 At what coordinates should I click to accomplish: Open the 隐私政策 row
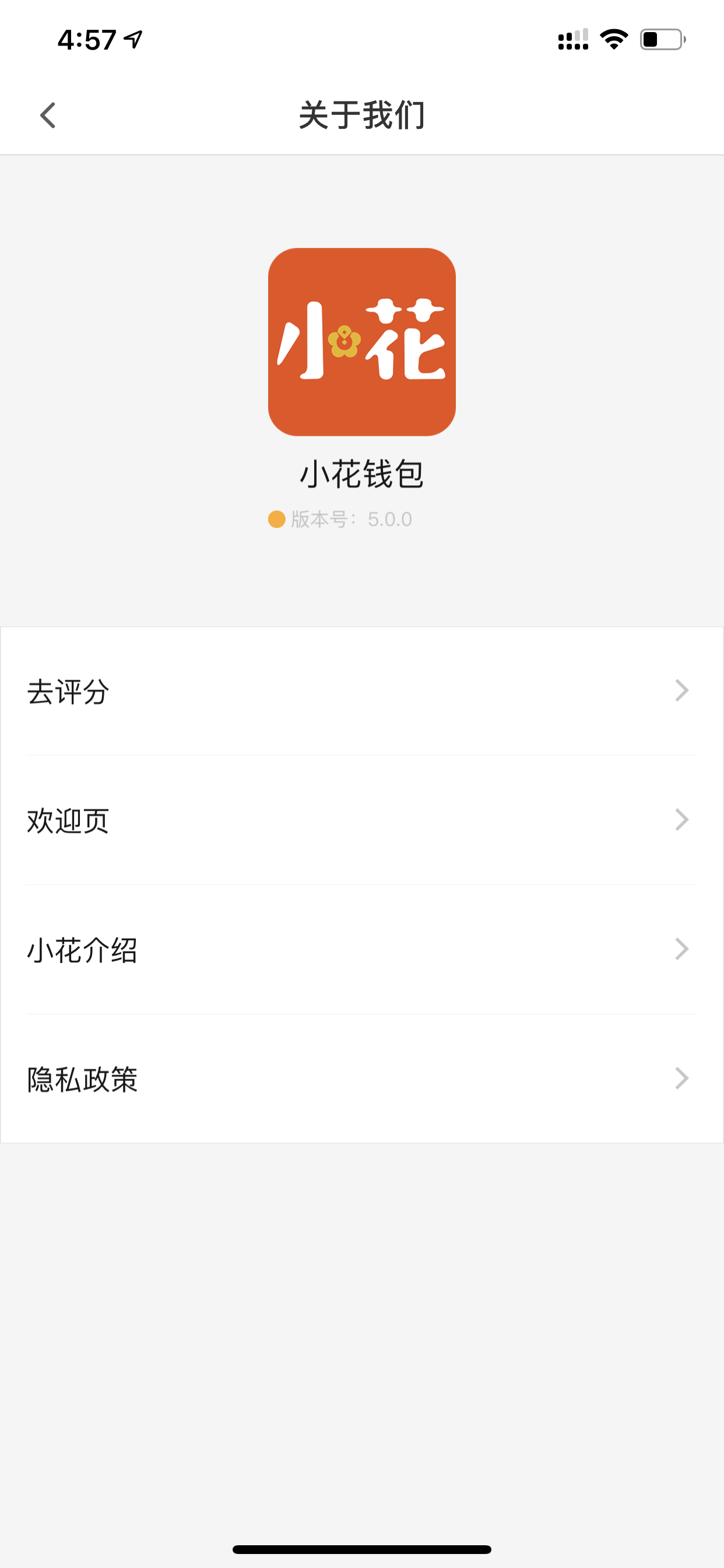[x=362, y=1079]
